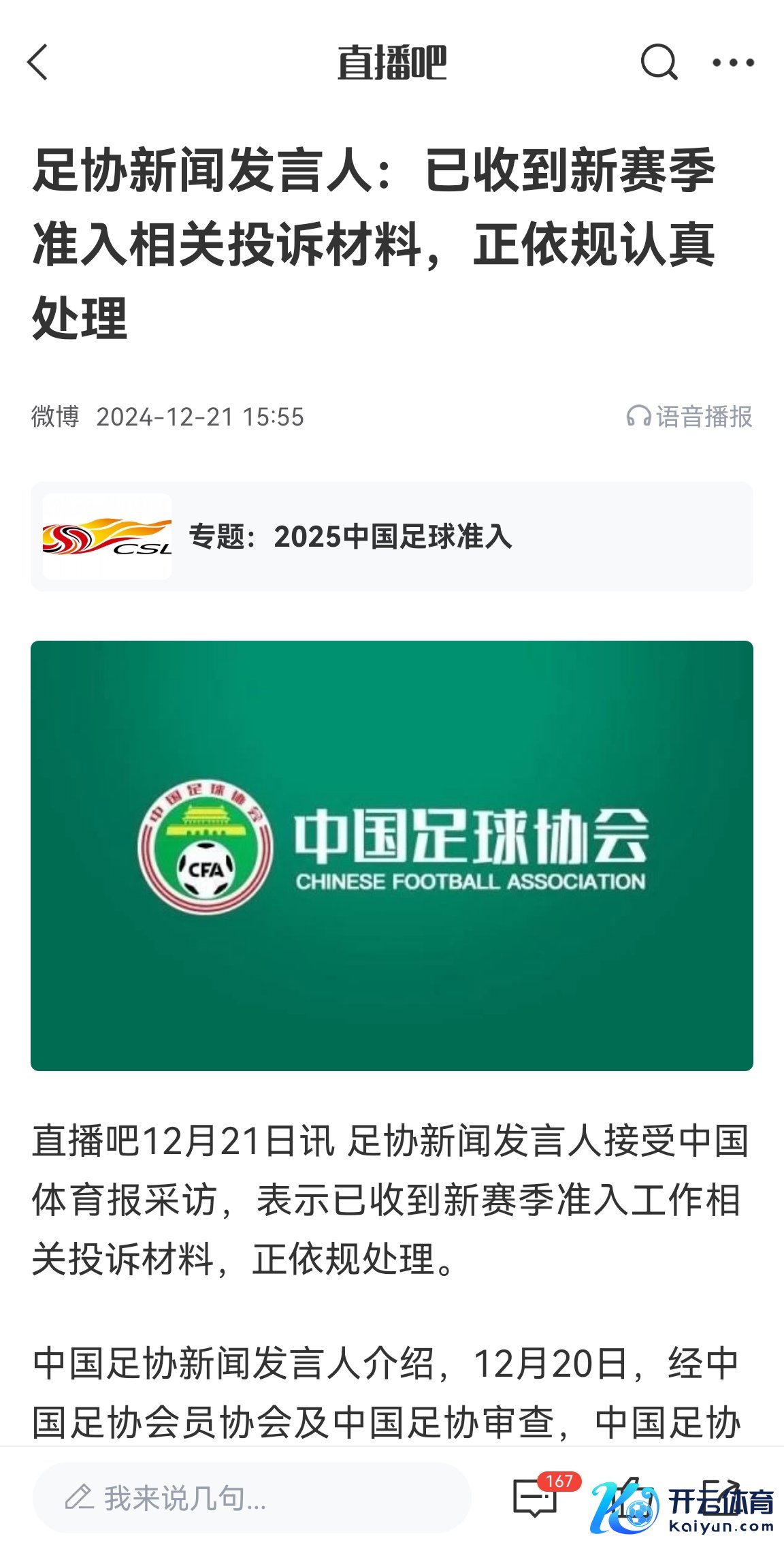Open the 专题：2025中国足球准入 topic card
This screenshot has height=1549, width=784.
click(391, 537)
